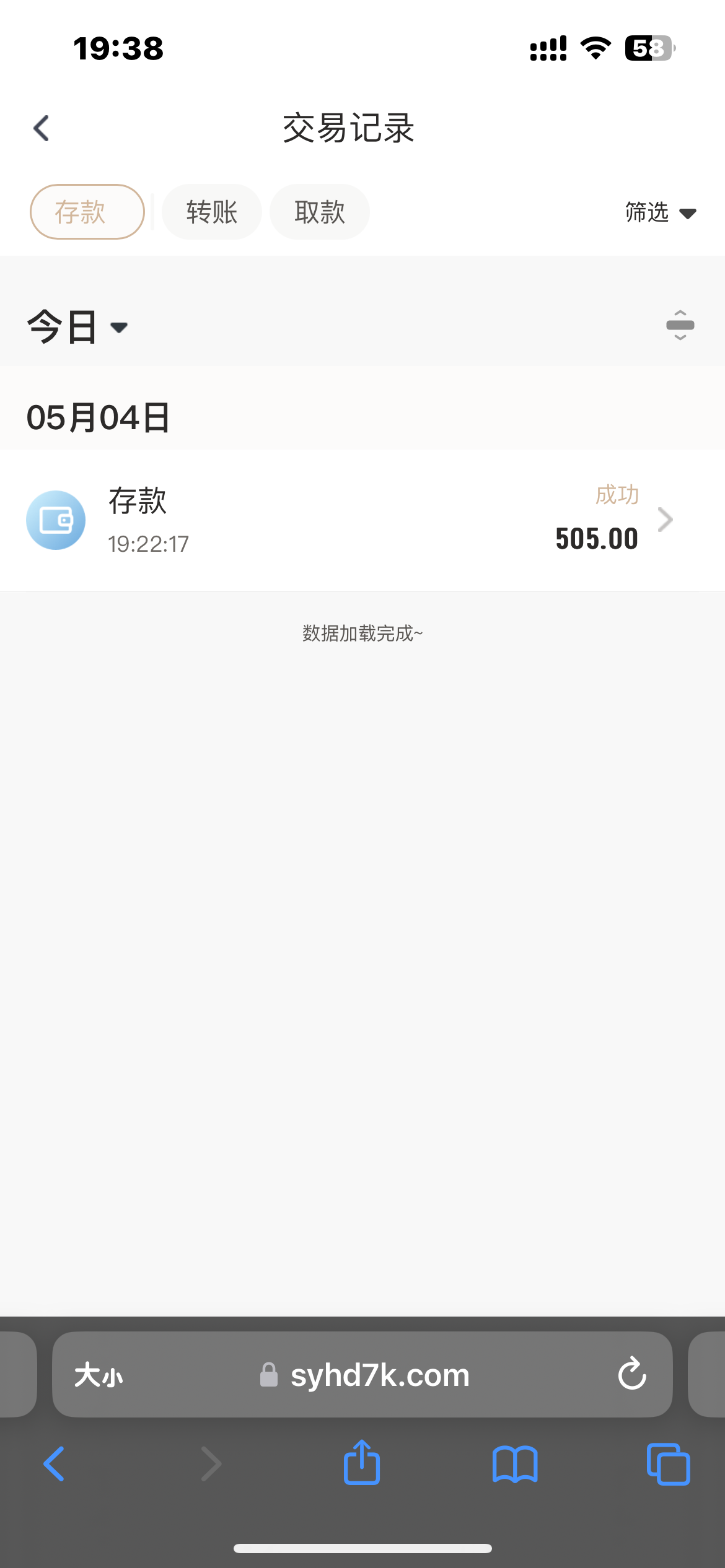Open the 筛选 filter dropdown
The height and width of the screenshot is (1568, 725).
pos(660,212)
